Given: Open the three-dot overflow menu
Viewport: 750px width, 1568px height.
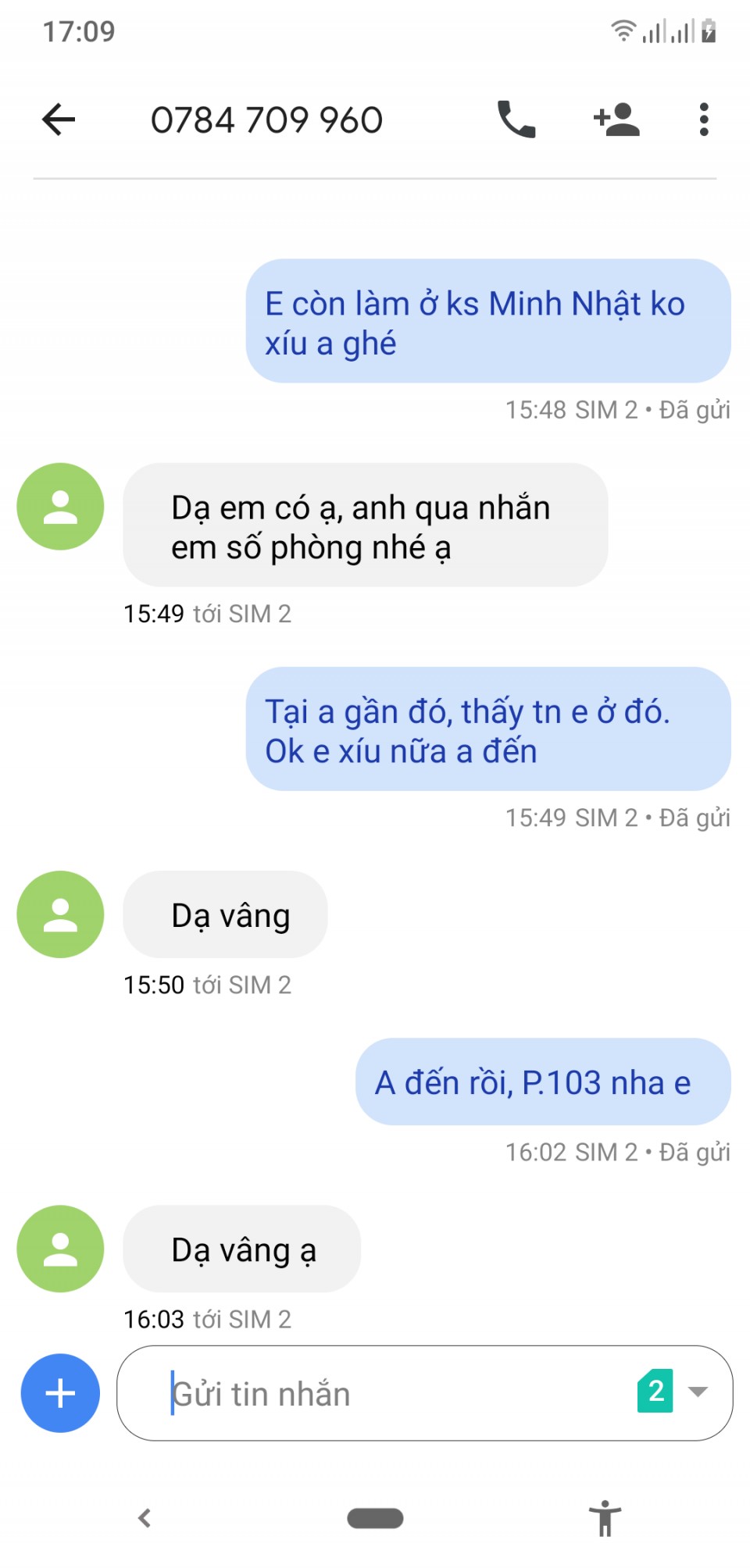Looking at the screenshot, I should pos(703,120).
